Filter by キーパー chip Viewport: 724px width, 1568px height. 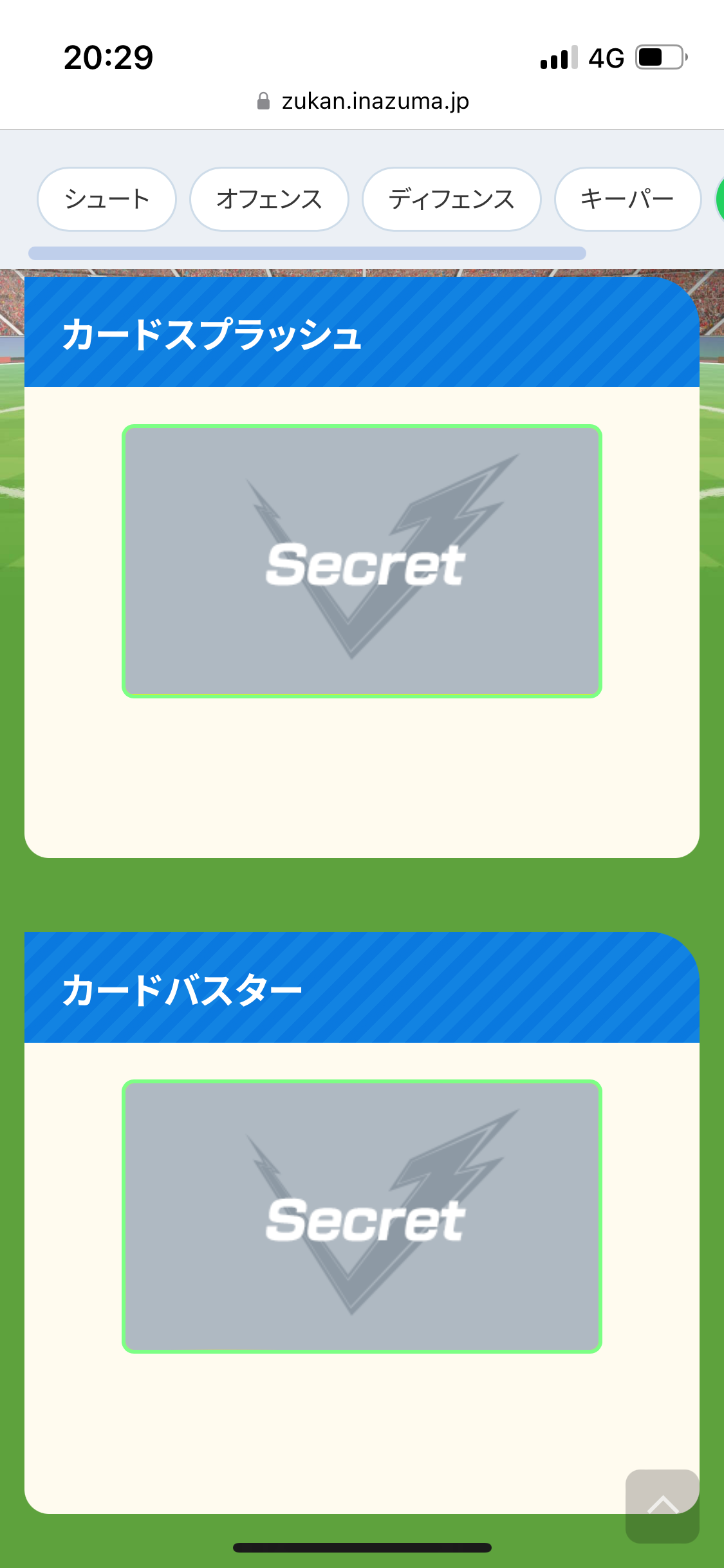[x=627, y=199]
